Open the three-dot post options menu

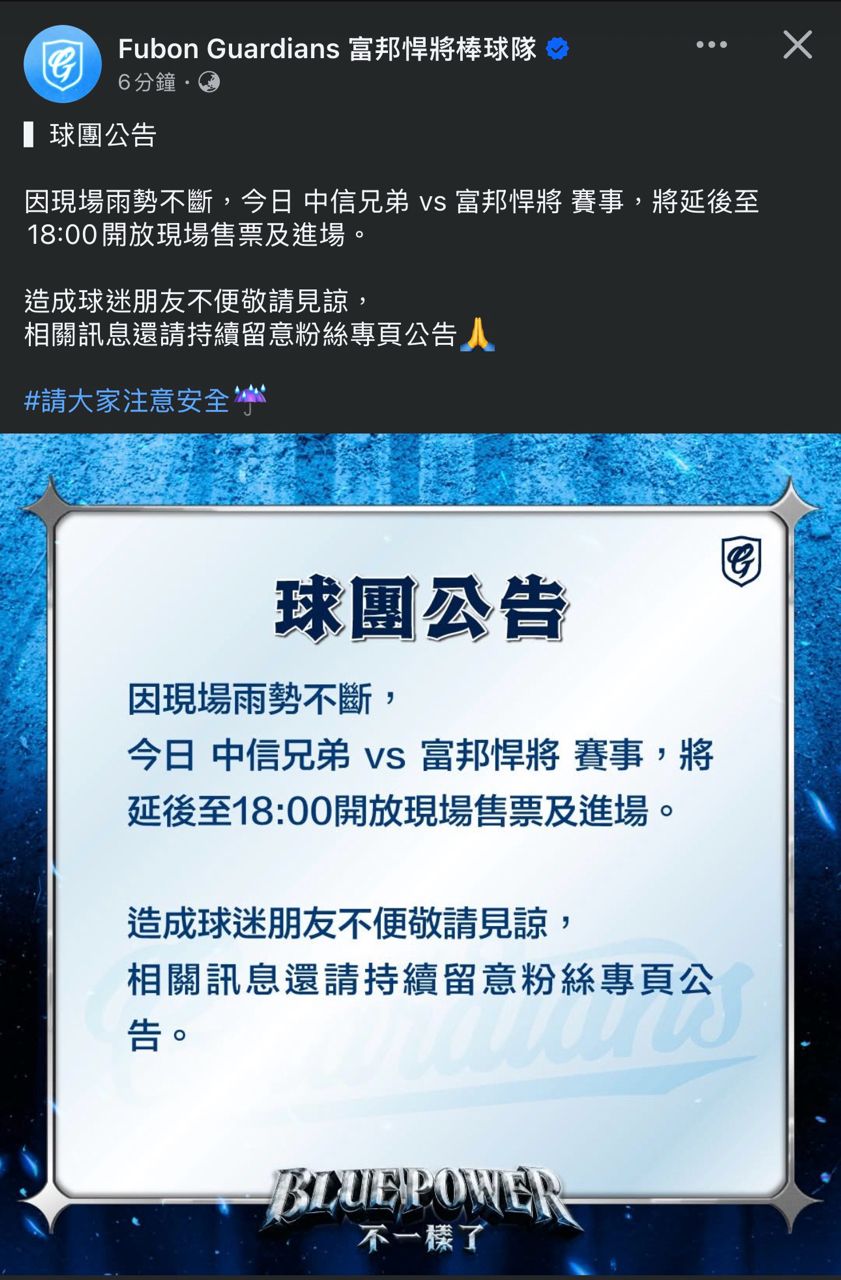[x=712, y=45]
